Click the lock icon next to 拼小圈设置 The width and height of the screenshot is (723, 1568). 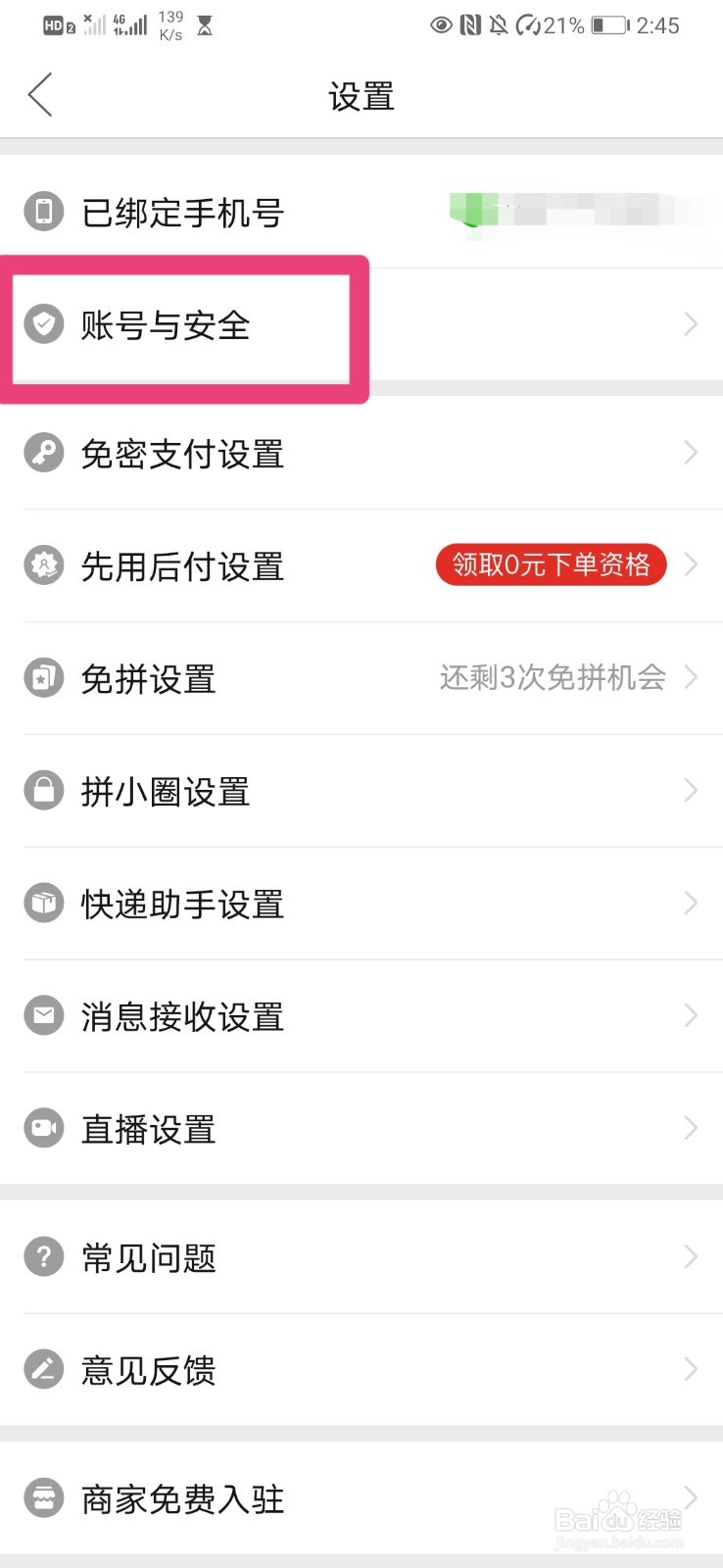coord(43,790)
